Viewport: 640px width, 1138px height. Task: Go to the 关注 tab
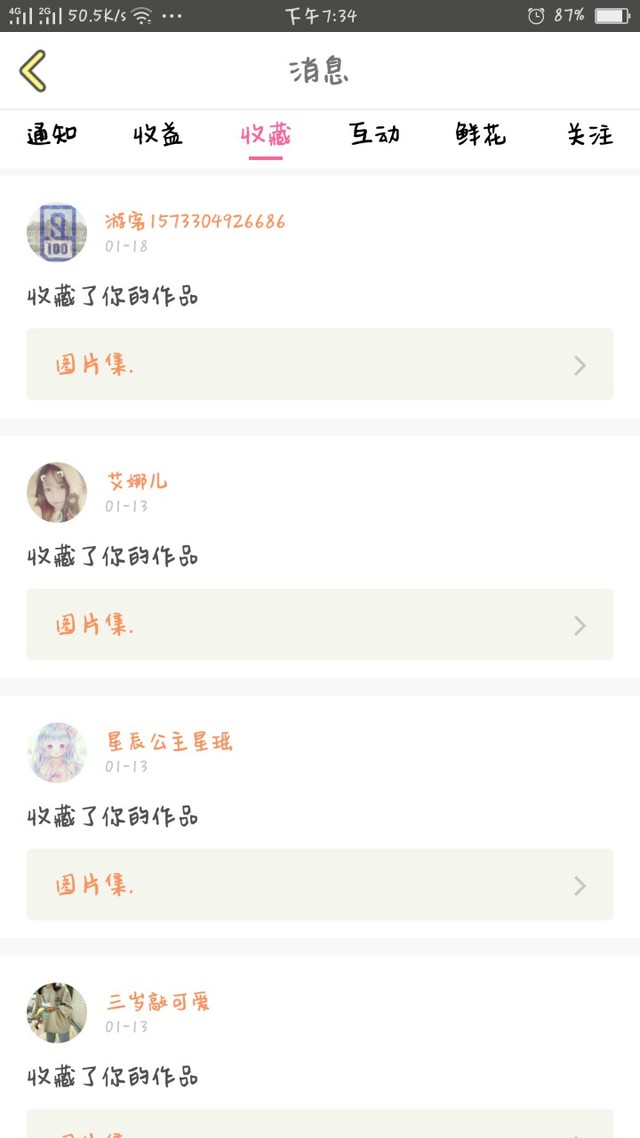point(589,135)
